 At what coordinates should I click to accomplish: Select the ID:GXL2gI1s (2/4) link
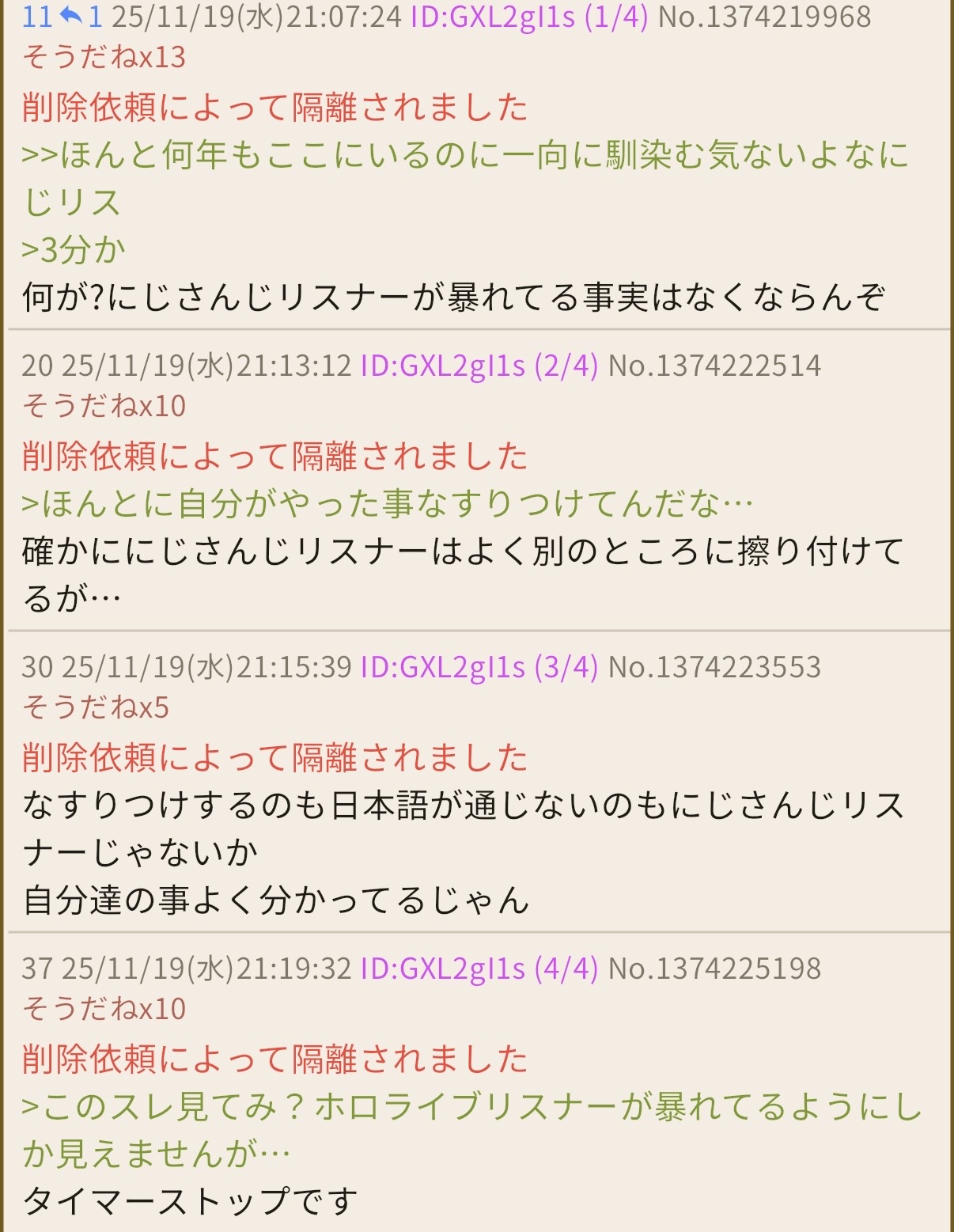(x=479, y=366)
